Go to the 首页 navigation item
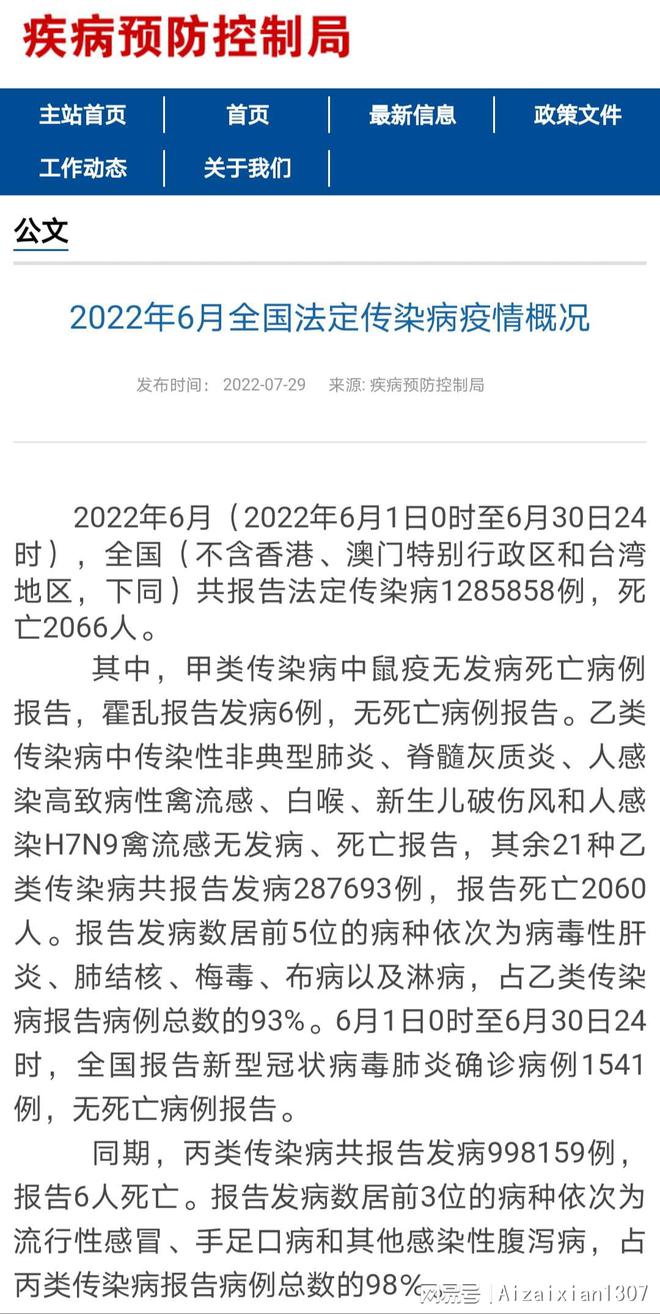Screen dimensions: 660x1314 (247, 116)
